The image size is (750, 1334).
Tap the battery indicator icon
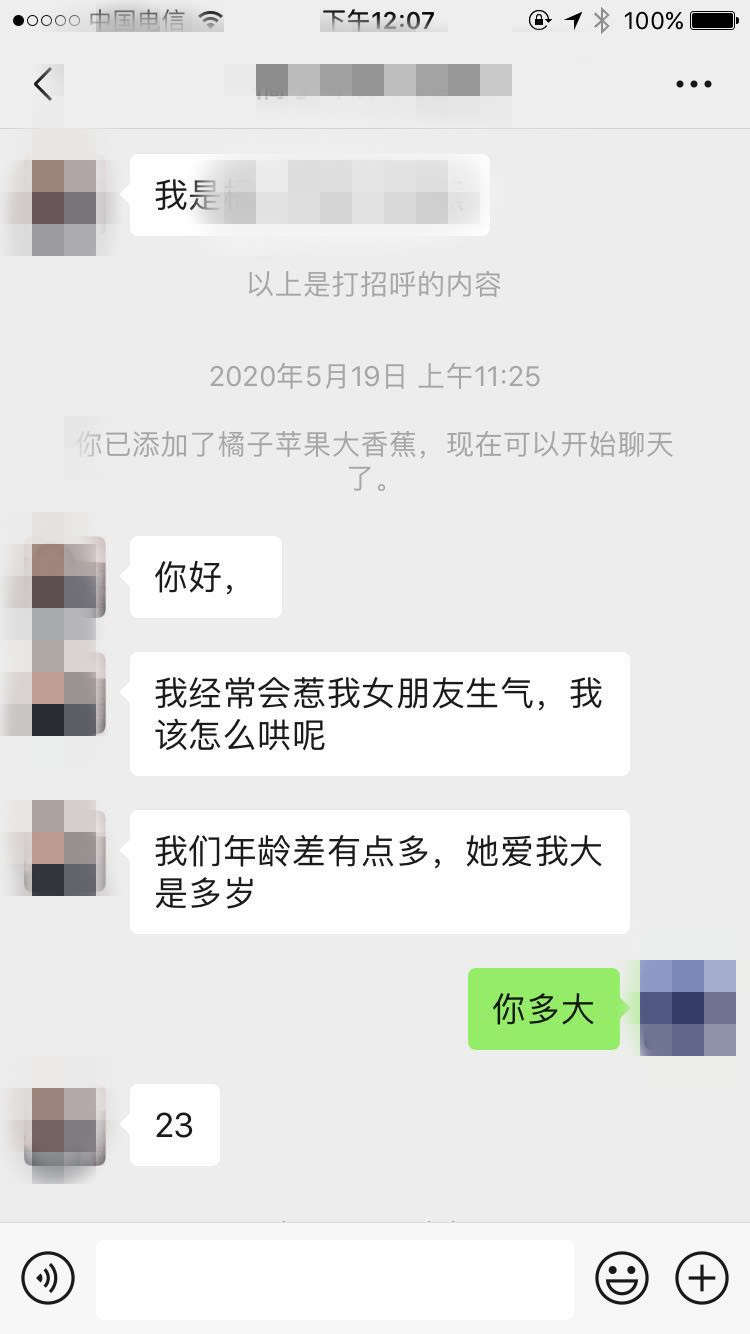click(712, 18)
